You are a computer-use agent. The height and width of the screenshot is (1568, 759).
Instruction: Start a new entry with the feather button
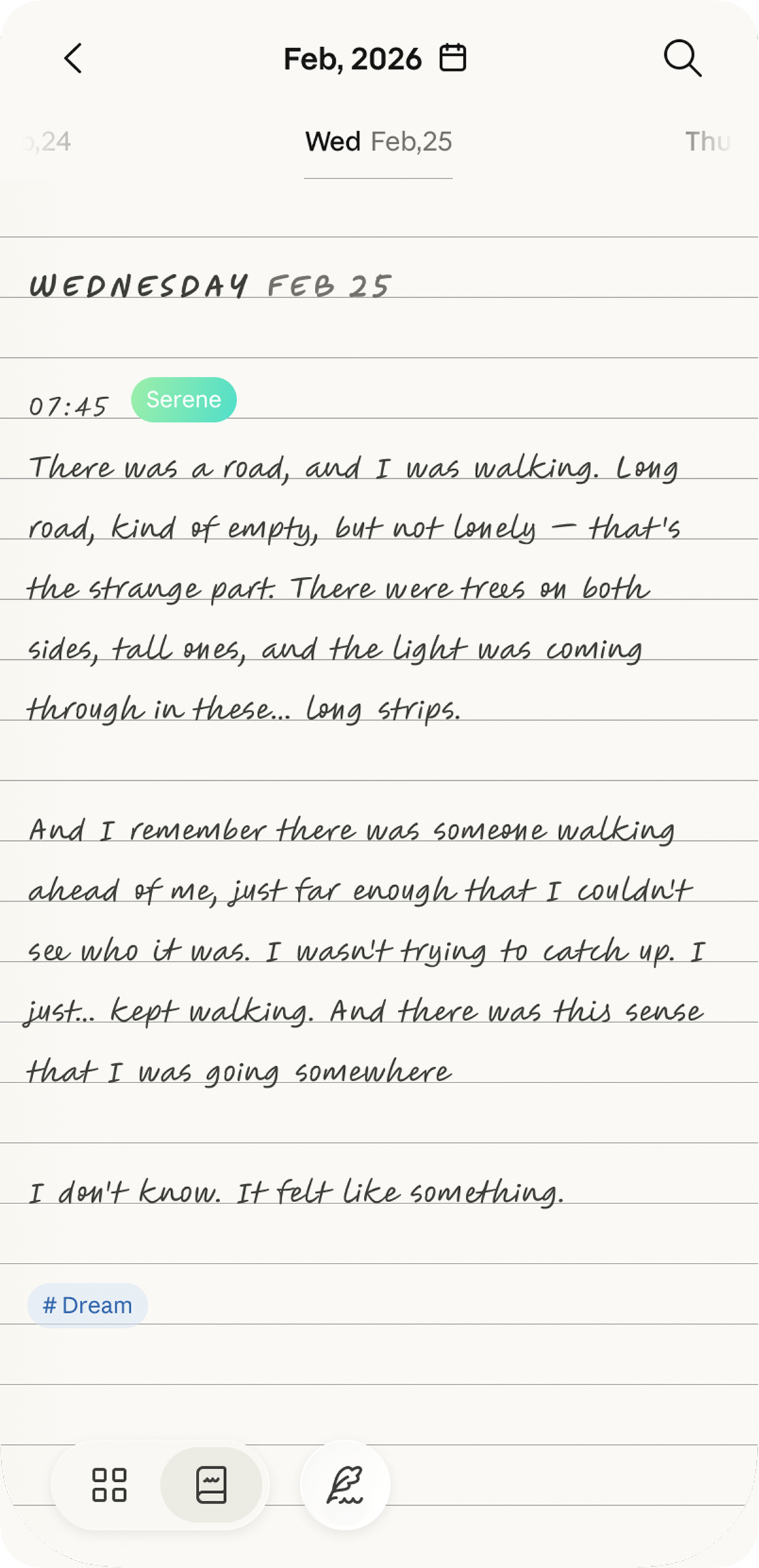(x=344, y=1484)
